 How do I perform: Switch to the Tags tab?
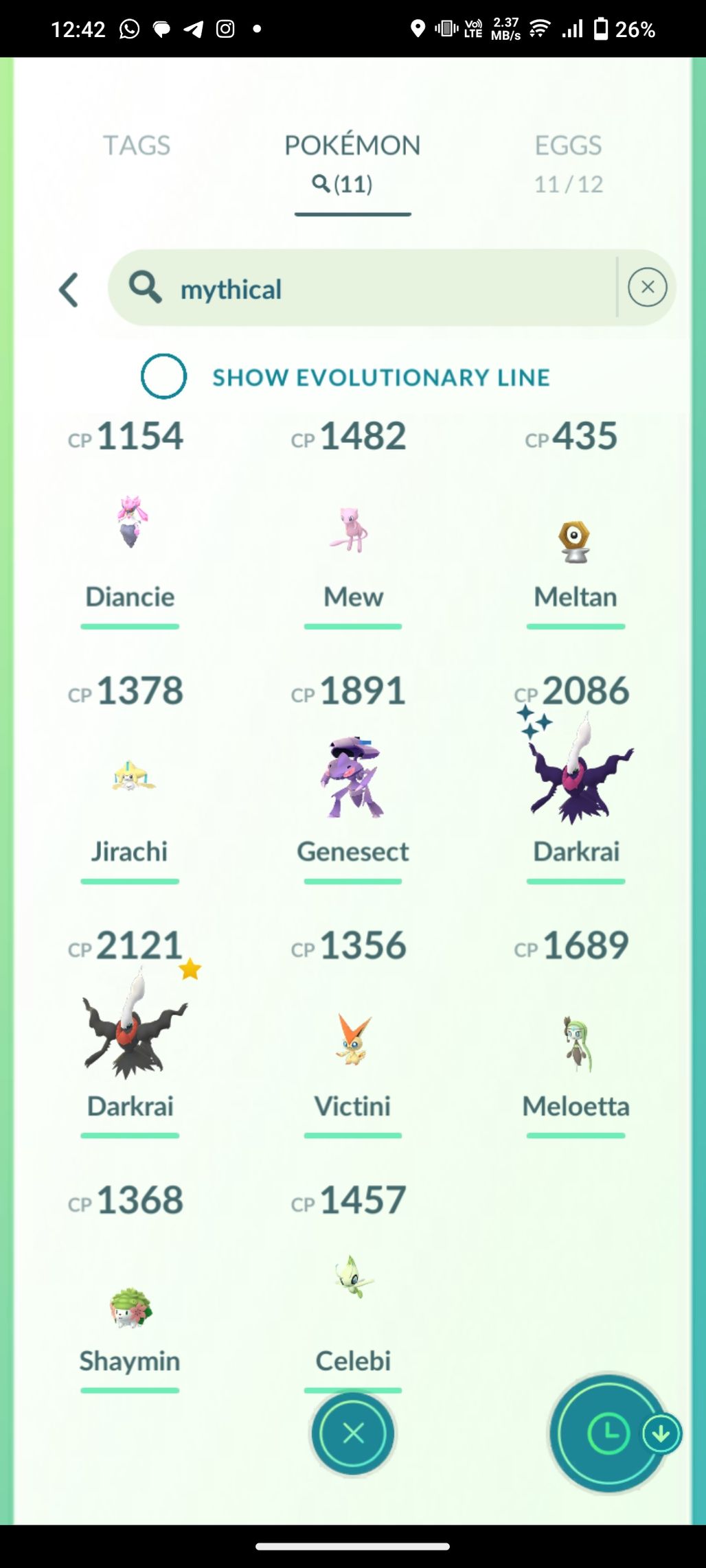pyautogui.click(x=137, y=146)
